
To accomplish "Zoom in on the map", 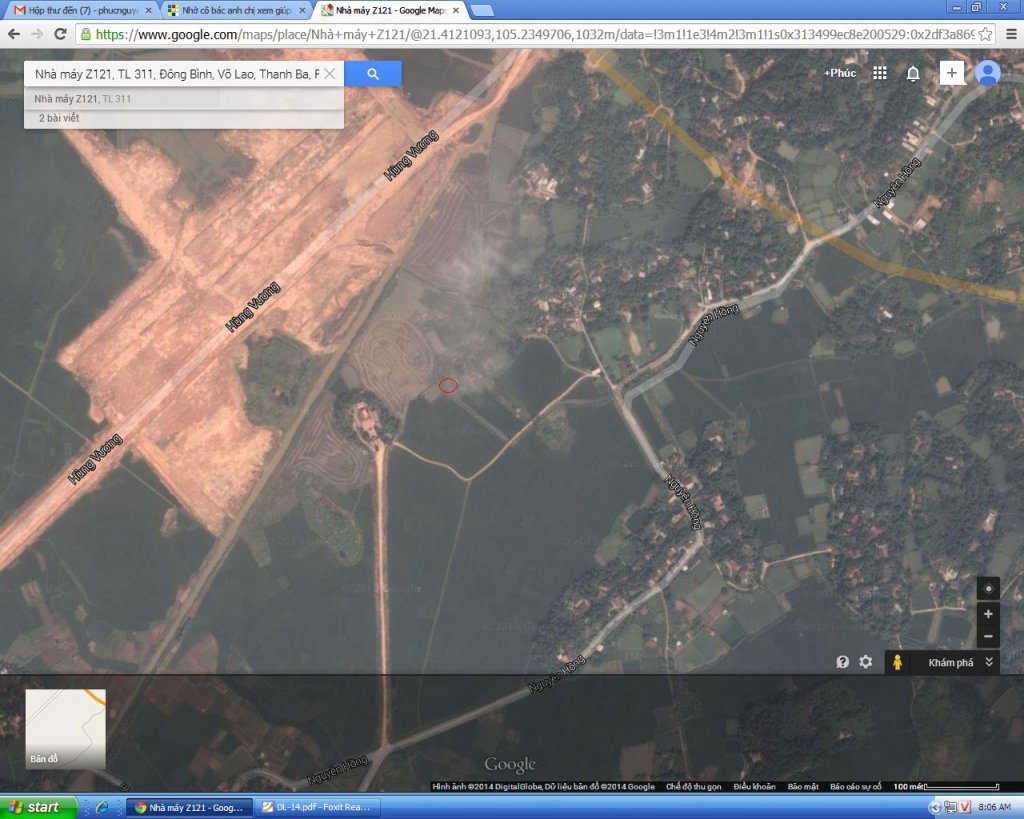I will point(988,614).
